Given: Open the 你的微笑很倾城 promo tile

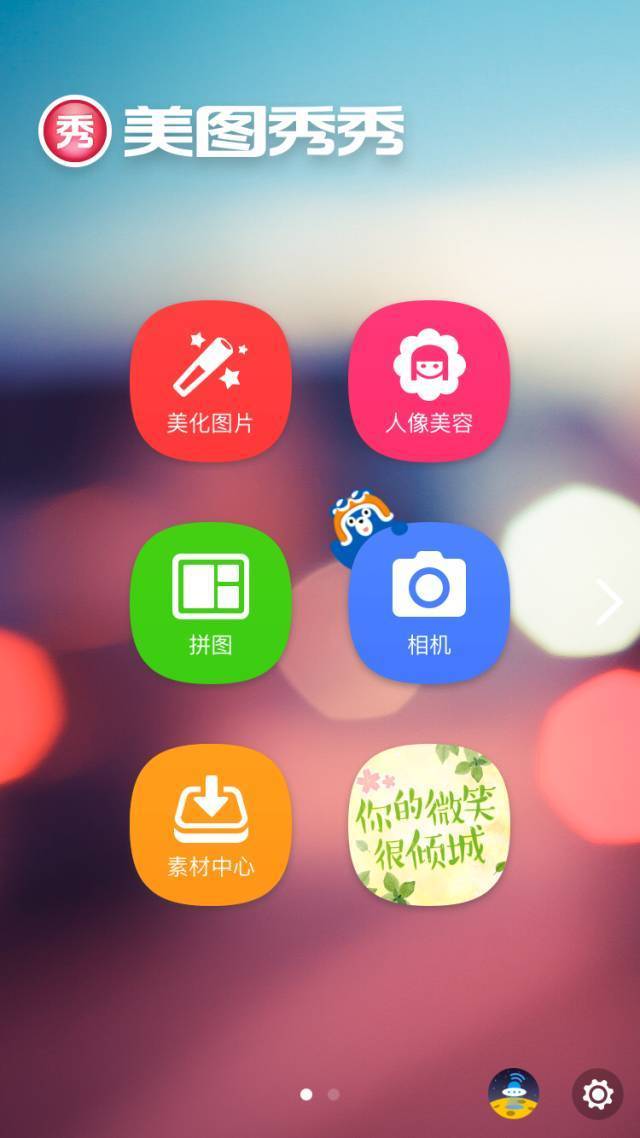Looking at the screenshot, I should point(429,825).
